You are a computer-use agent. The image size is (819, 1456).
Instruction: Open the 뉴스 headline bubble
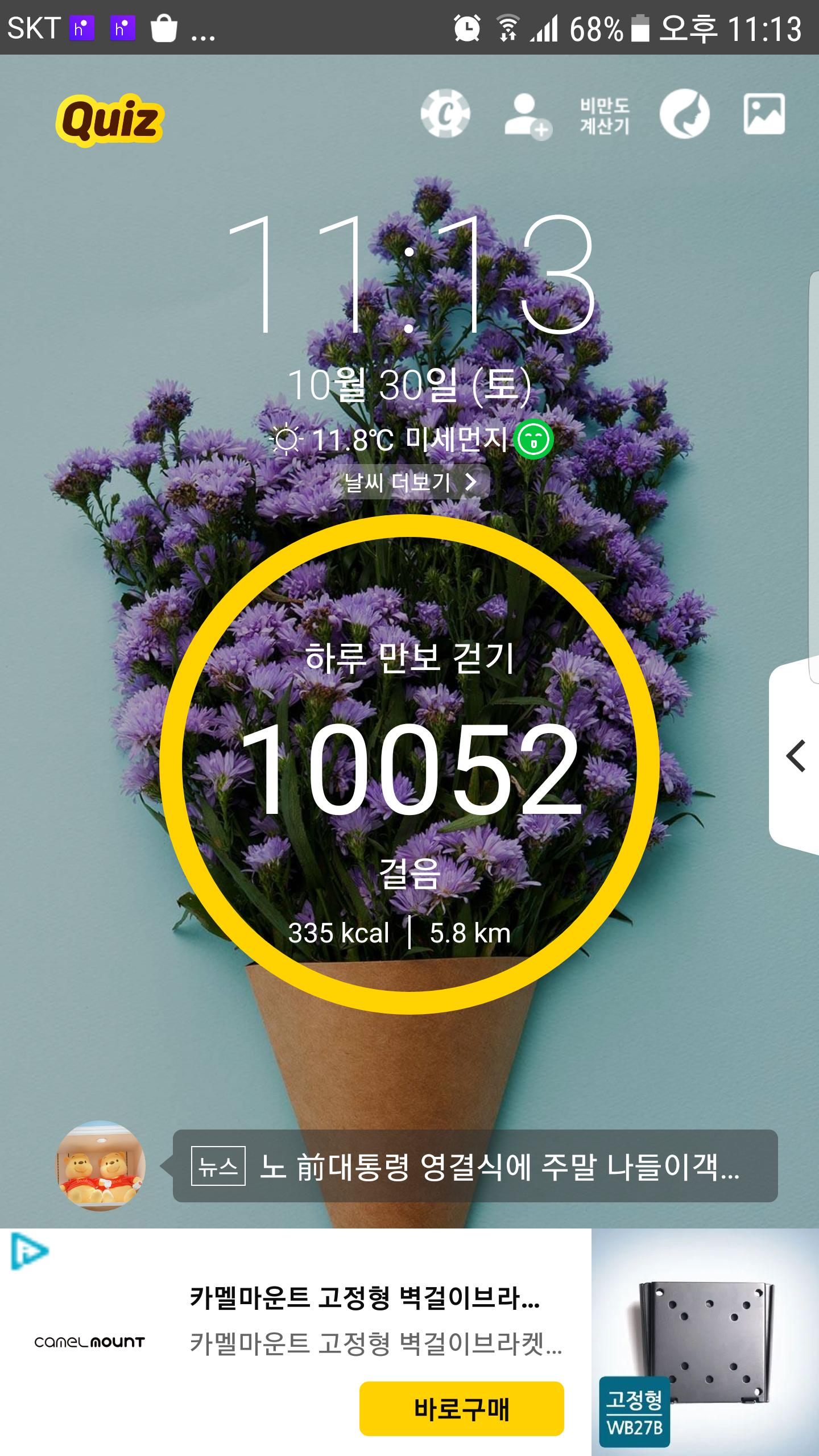pos(475,1166)
